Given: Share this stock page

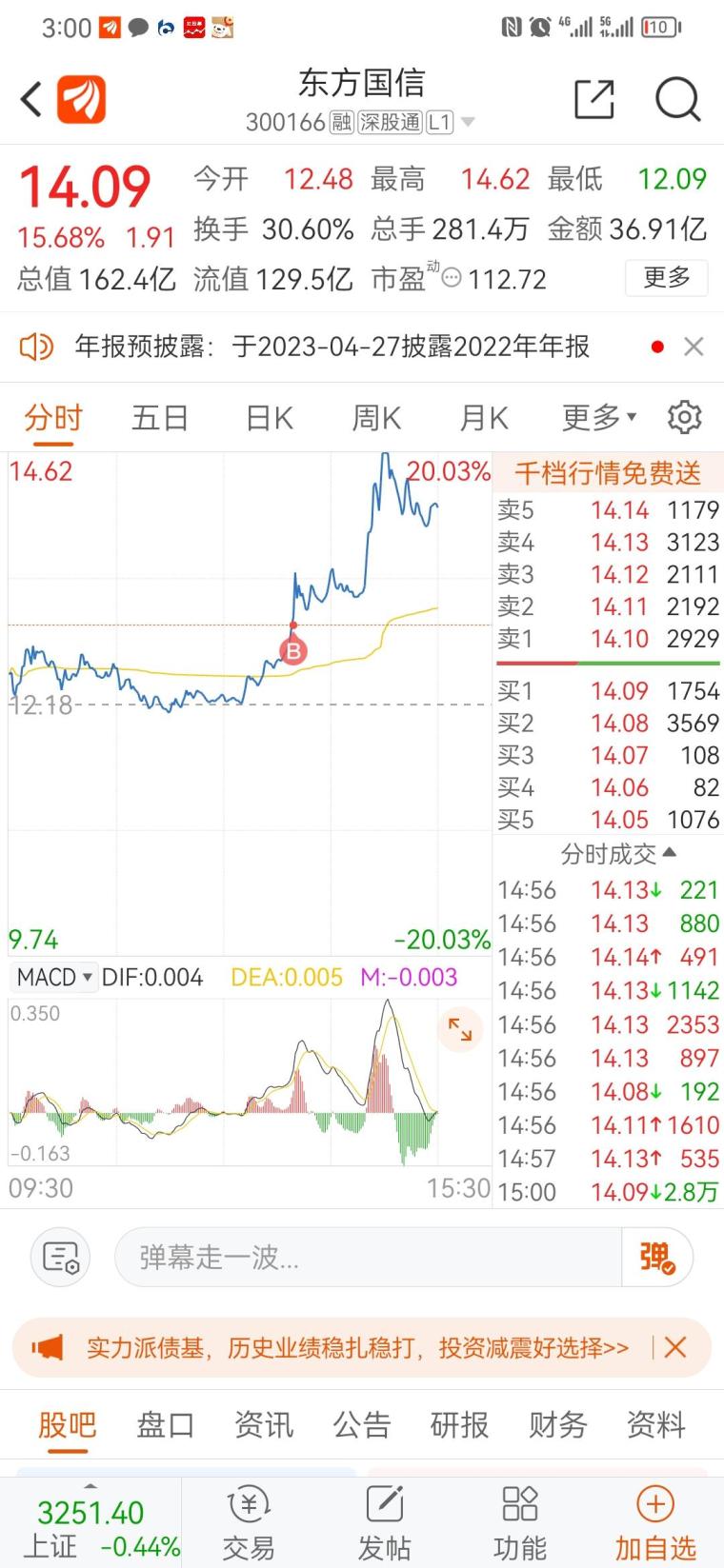Looking at the screenshot, I should point(594,99).
